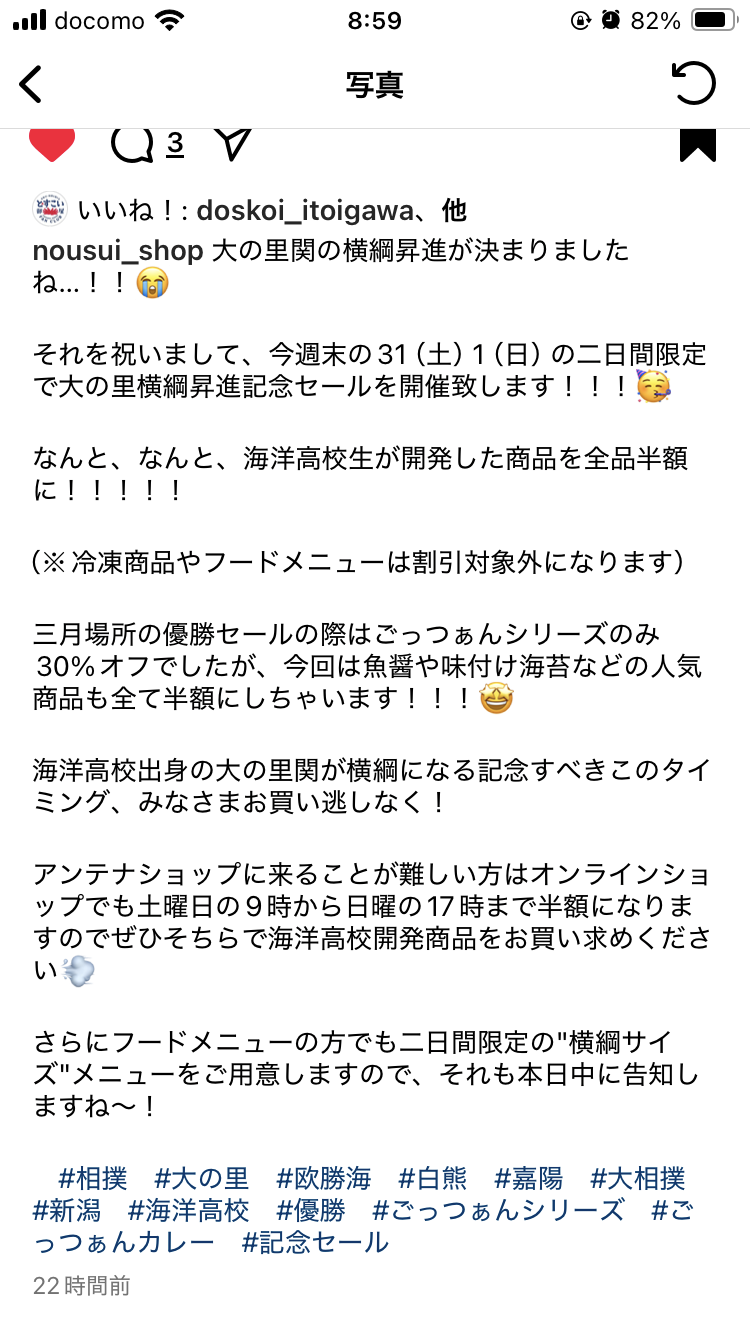
Task: Open the nousui_shop profile from the caption
Action: pyautogui.click(x=117, y=250)
